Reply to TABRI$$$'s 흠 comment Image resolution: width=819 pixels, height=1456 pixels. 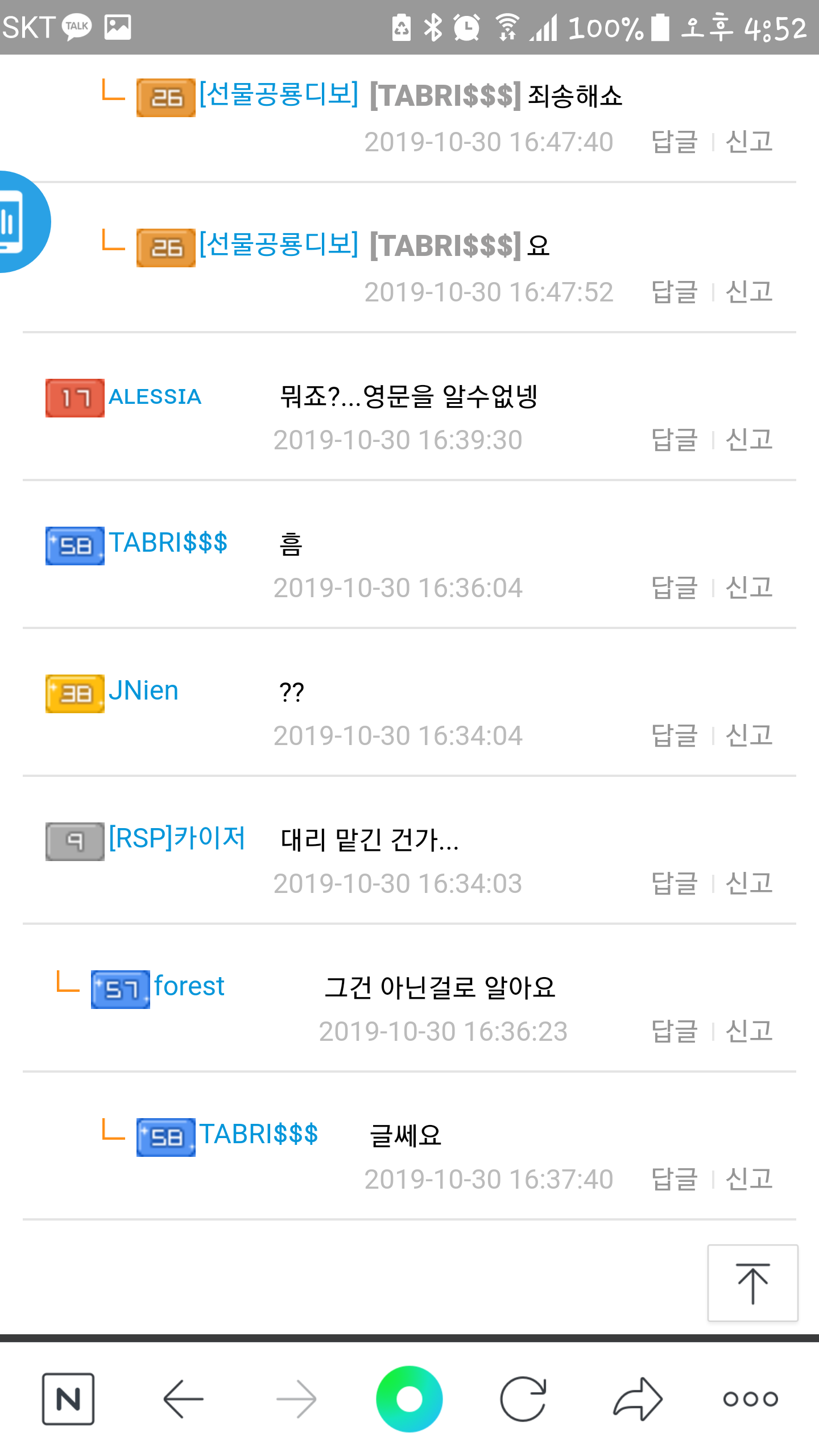(x=675, y=588)
